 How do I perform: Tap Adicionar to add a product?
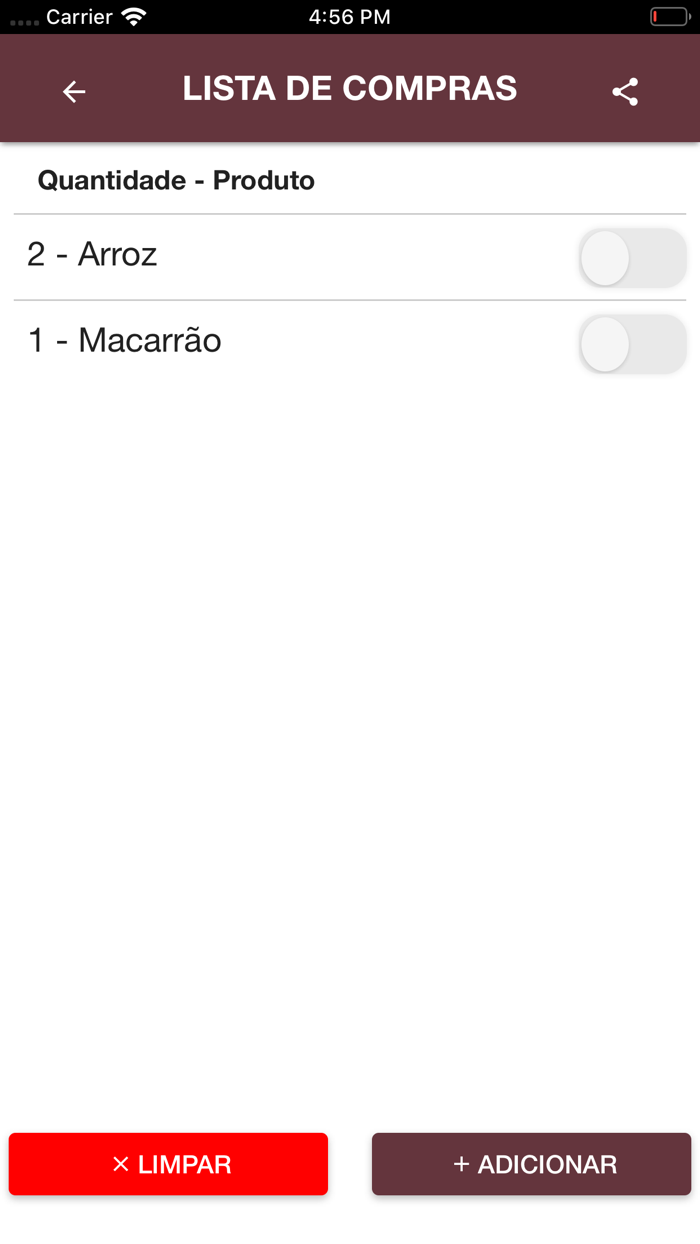coord(531,1164)
